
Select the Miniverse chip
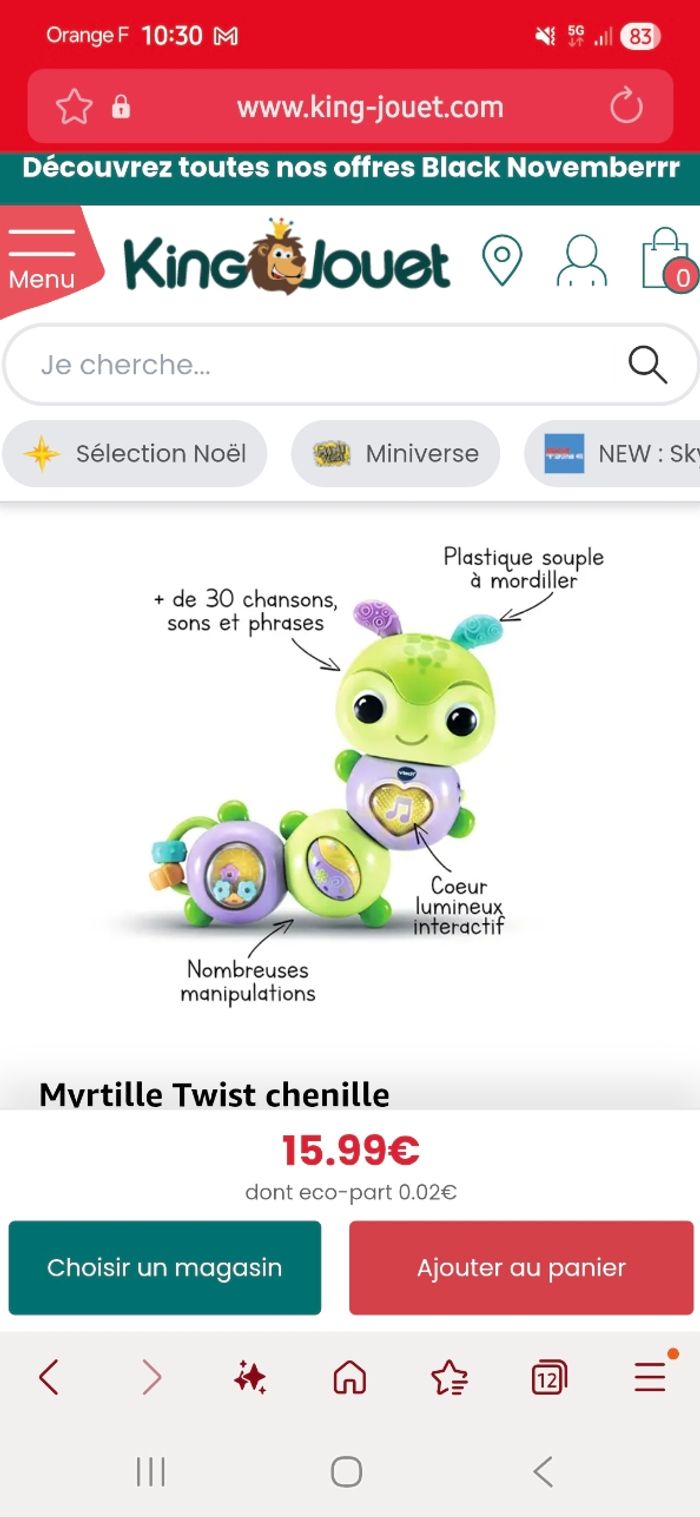(x=396, y=454)
